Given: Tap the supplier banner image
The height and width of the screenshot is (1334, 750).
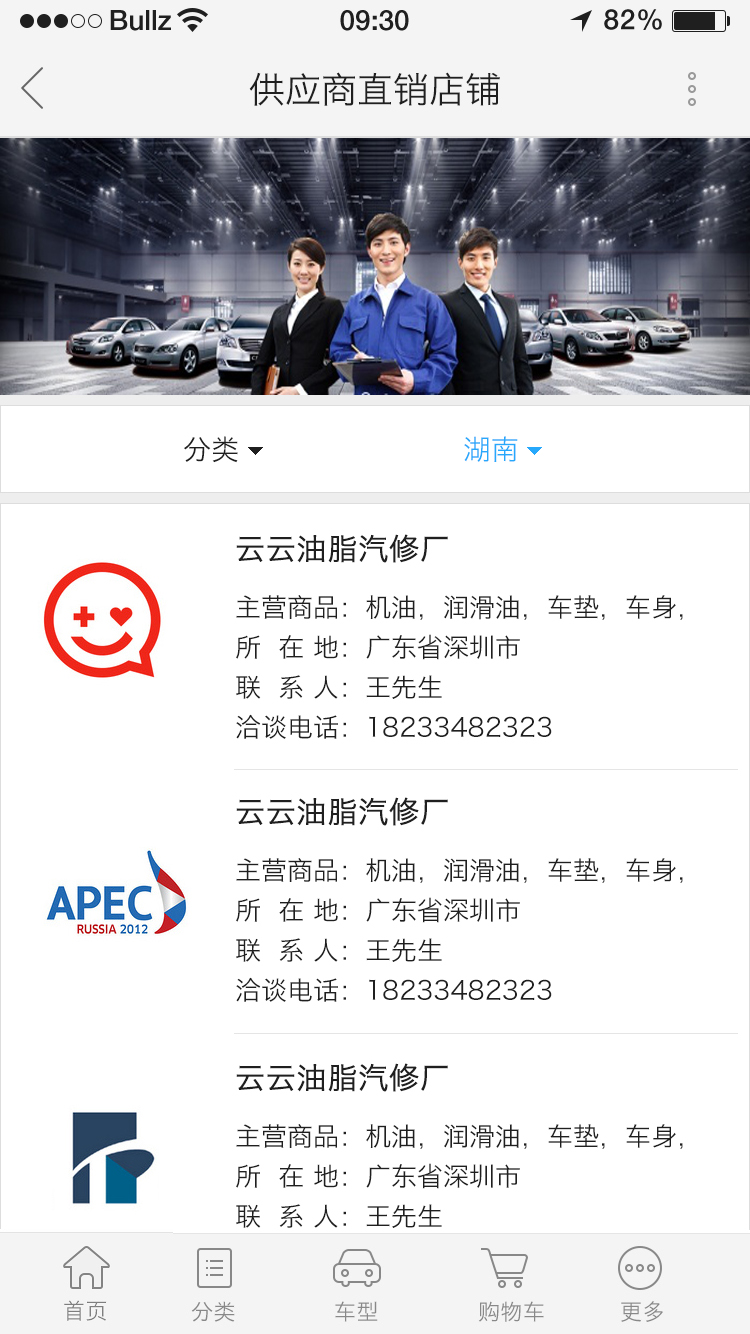Looking at the screenshot, I should pos(375,266).
